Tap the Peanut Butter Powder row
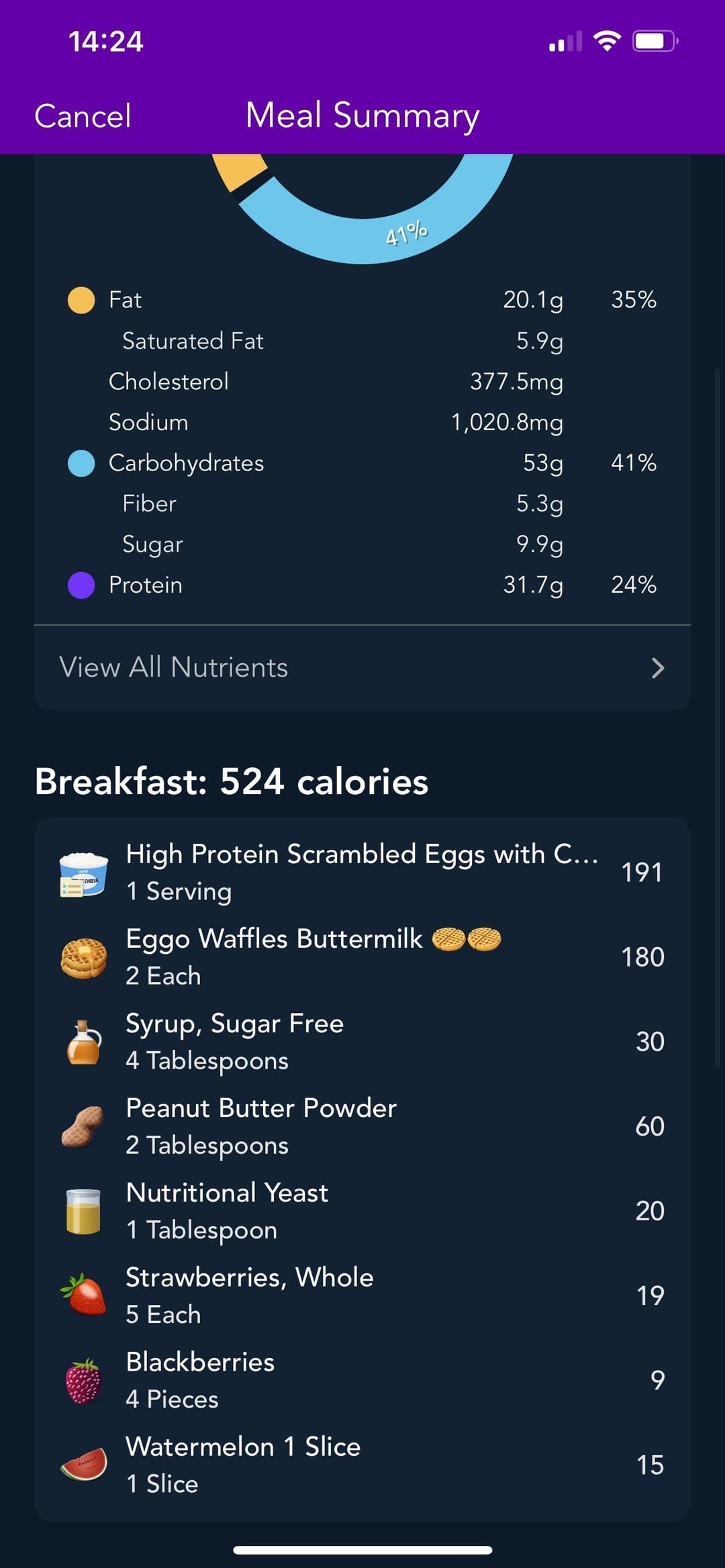This screenshot has width=725, height=1568. [x=362, y=1126]
